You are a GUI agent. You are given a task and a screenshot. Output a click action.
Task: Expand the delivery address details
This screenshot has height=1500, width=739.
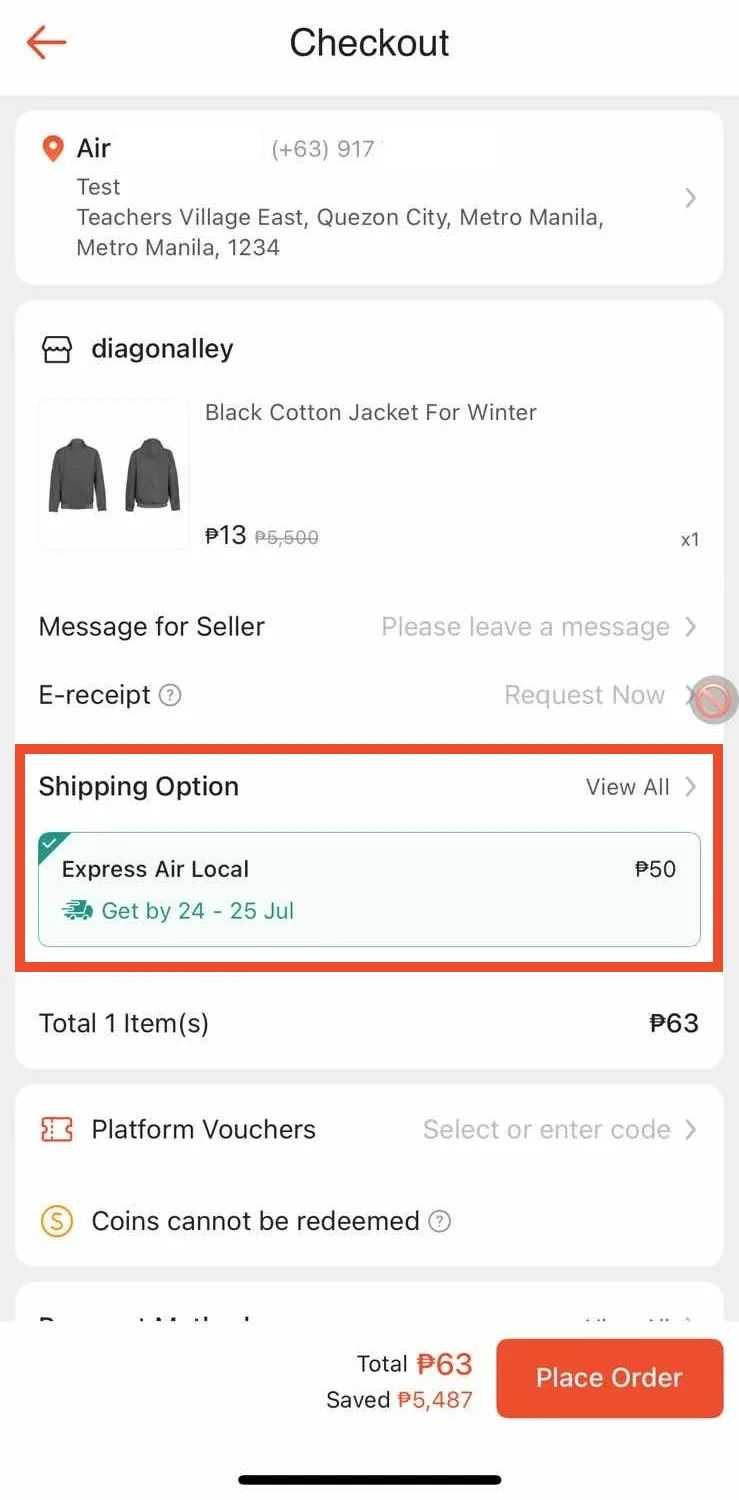pos(690,198)
